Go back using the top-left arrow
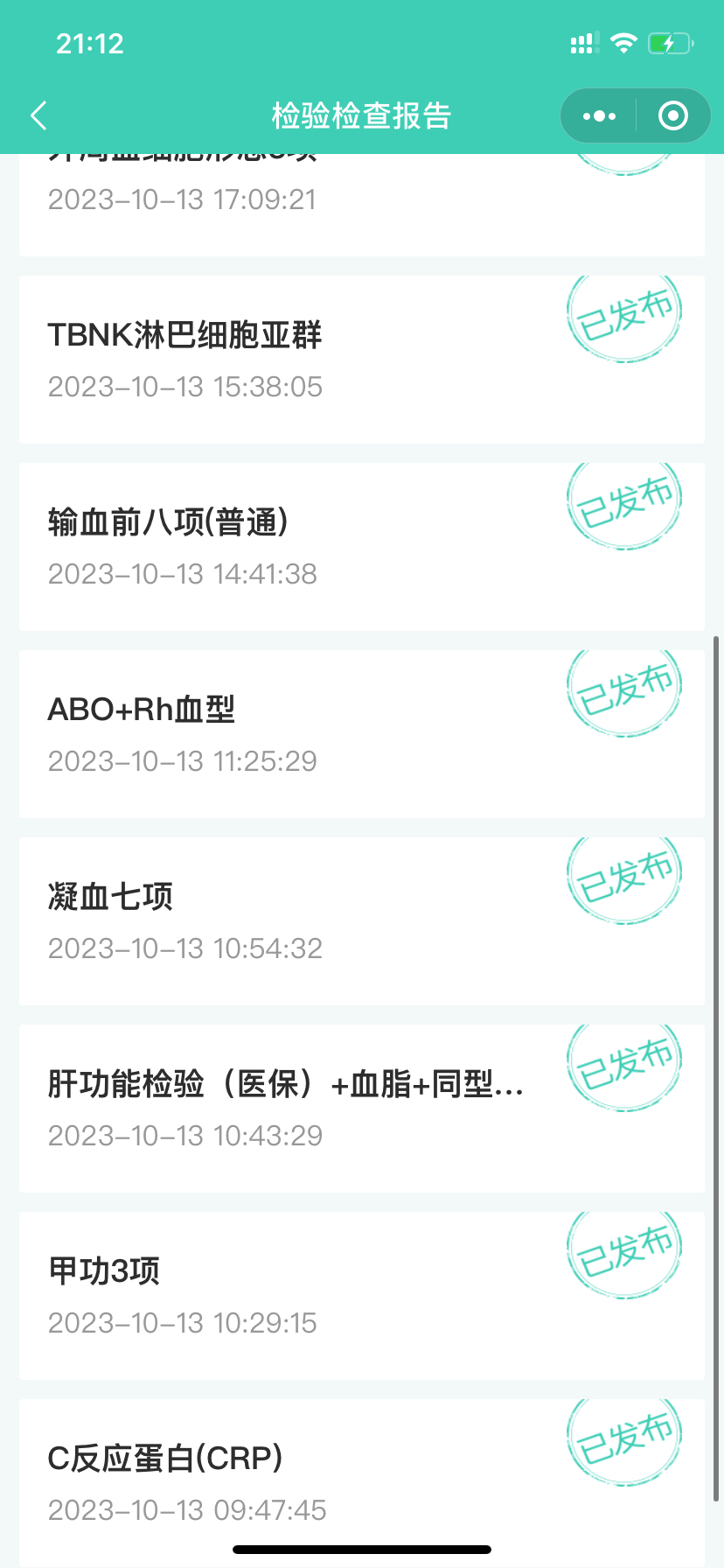Image resolution: width=724 pixels, height=1568 pixels. click(38, 115)
